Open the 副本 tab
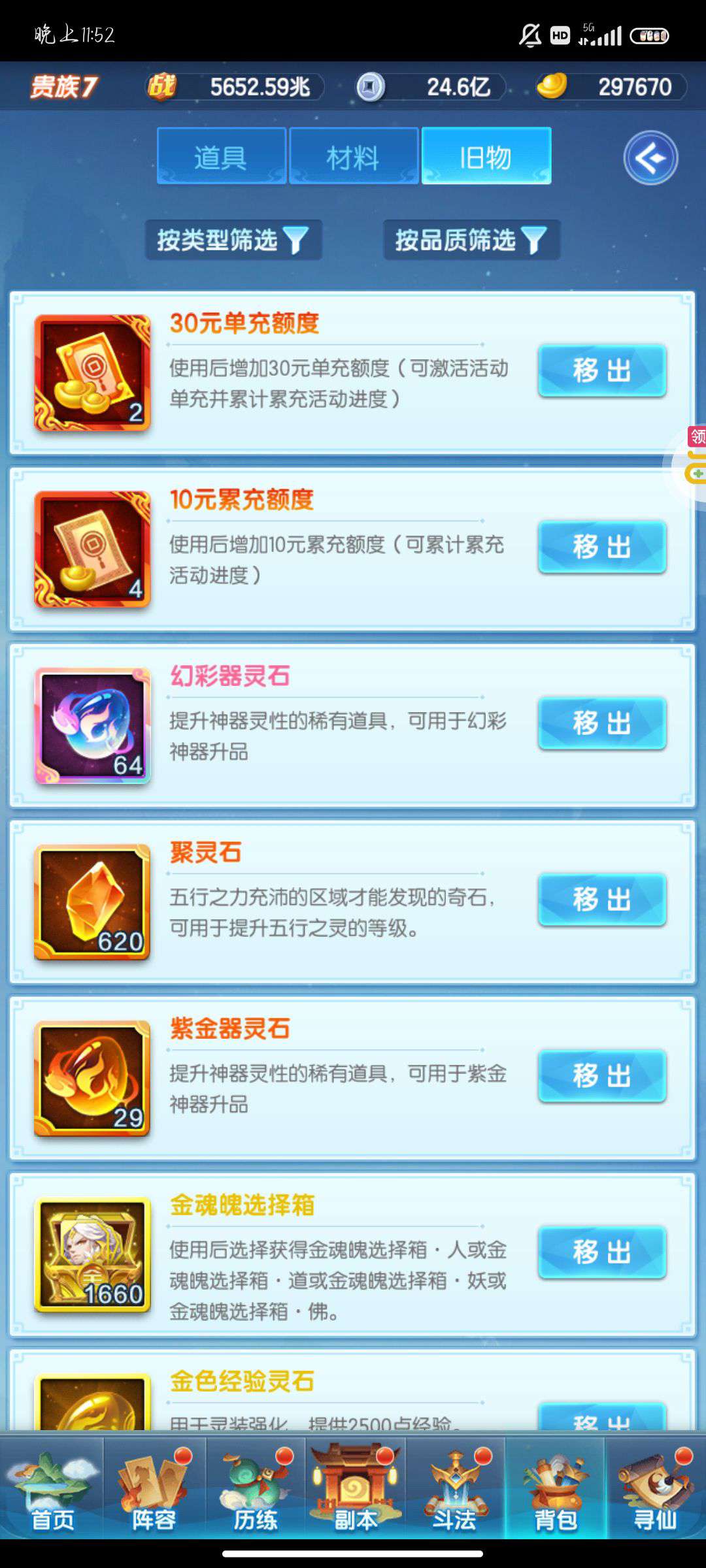 click(x=356, y=1488)
